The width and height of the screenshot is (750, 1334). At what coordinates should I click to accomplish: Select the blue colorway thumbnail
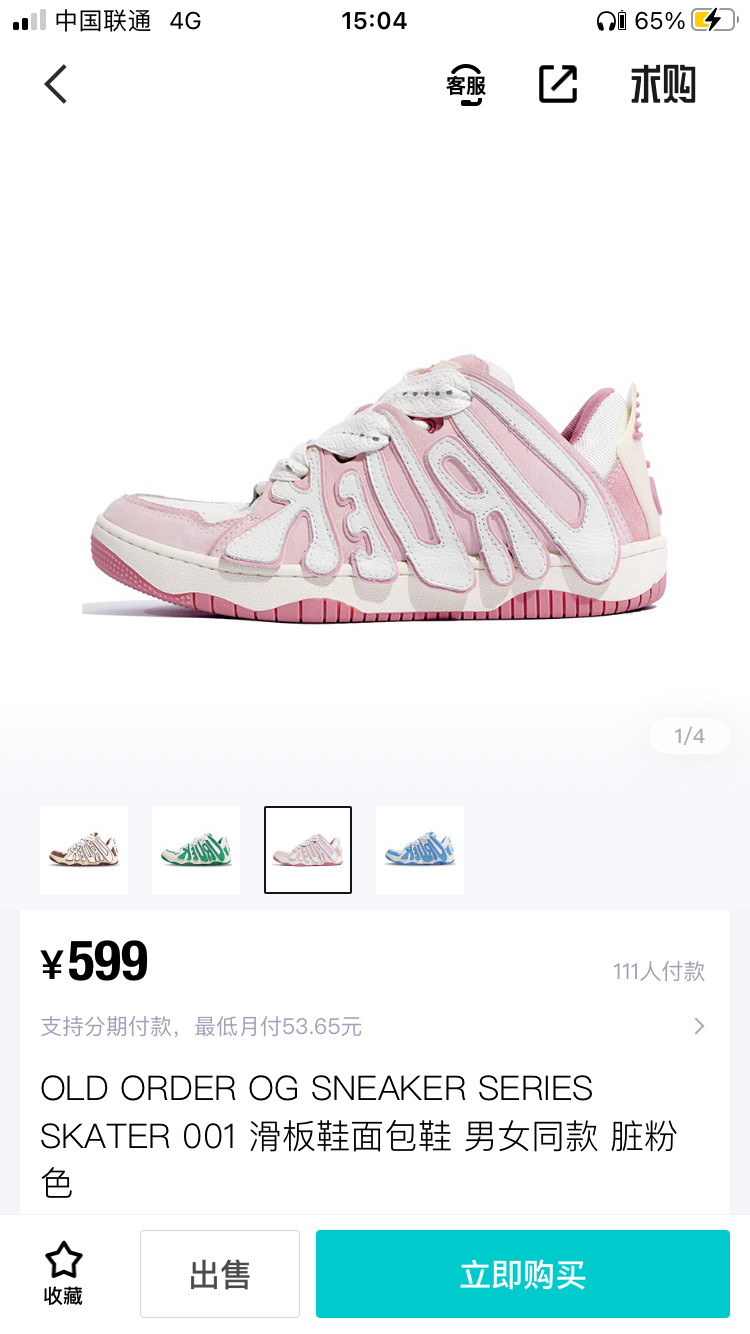coord(420,850)
